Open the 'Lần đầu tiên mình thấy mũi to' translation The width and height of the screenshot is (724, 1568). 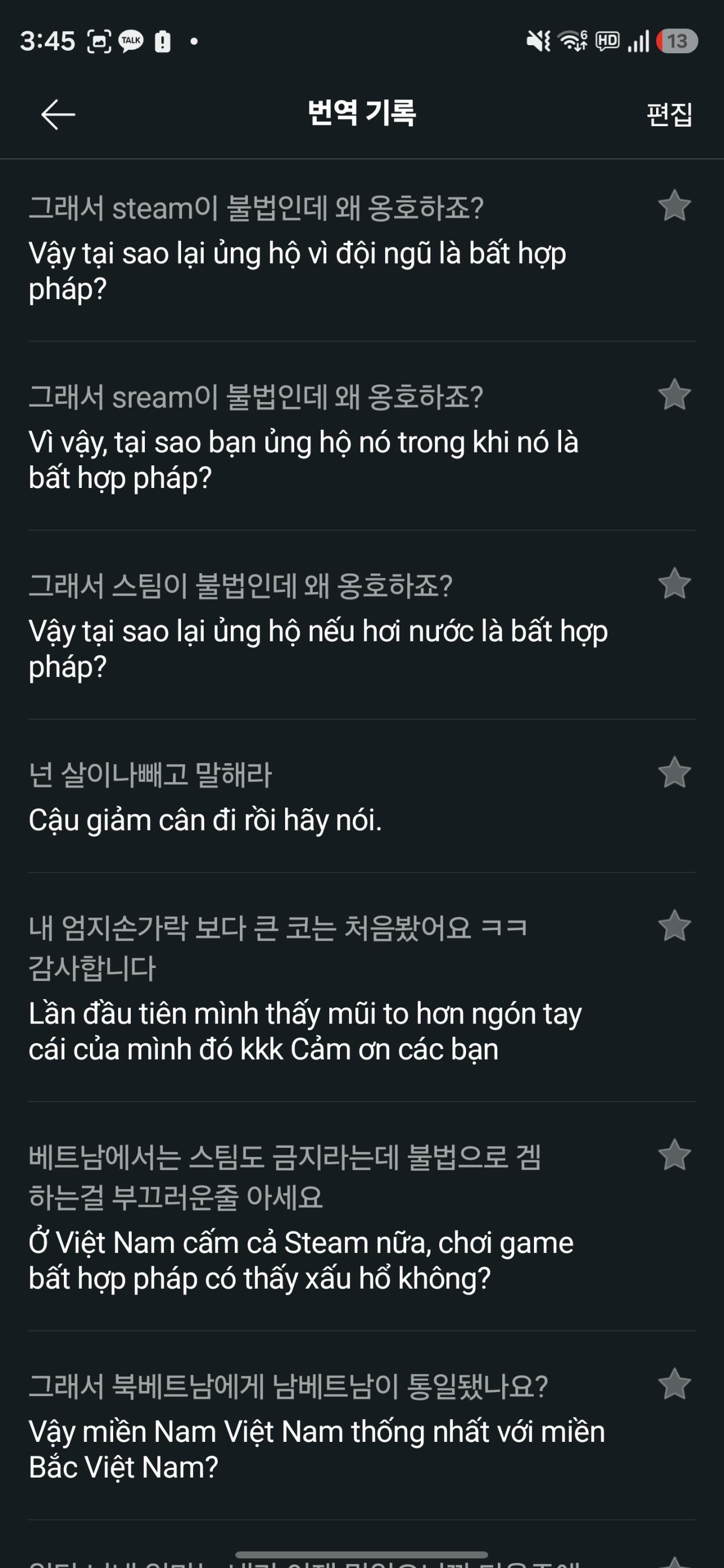[x=305, y=1031]
